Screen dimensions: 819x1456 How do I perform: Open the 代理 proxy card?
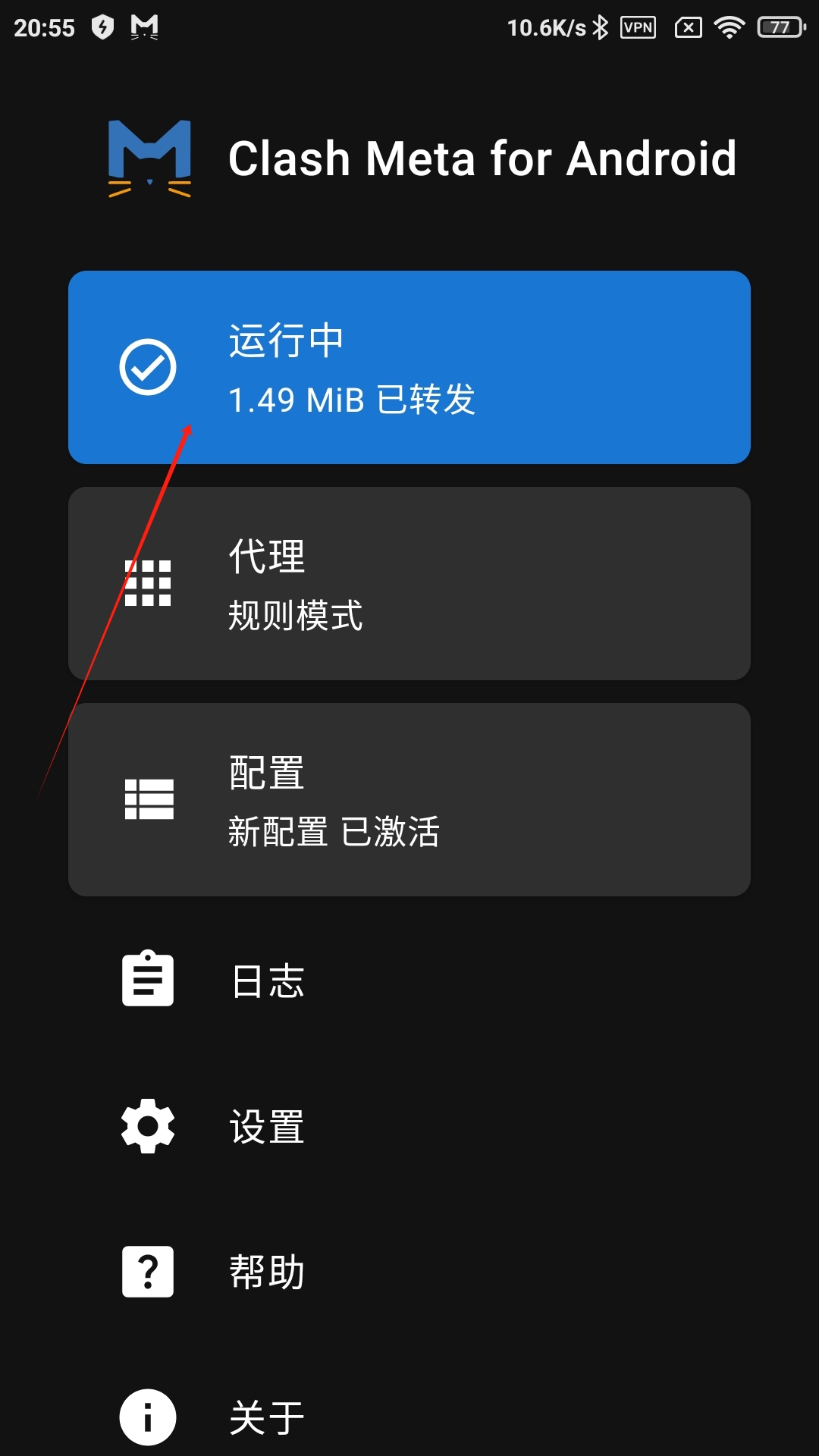tap(409, 583)
